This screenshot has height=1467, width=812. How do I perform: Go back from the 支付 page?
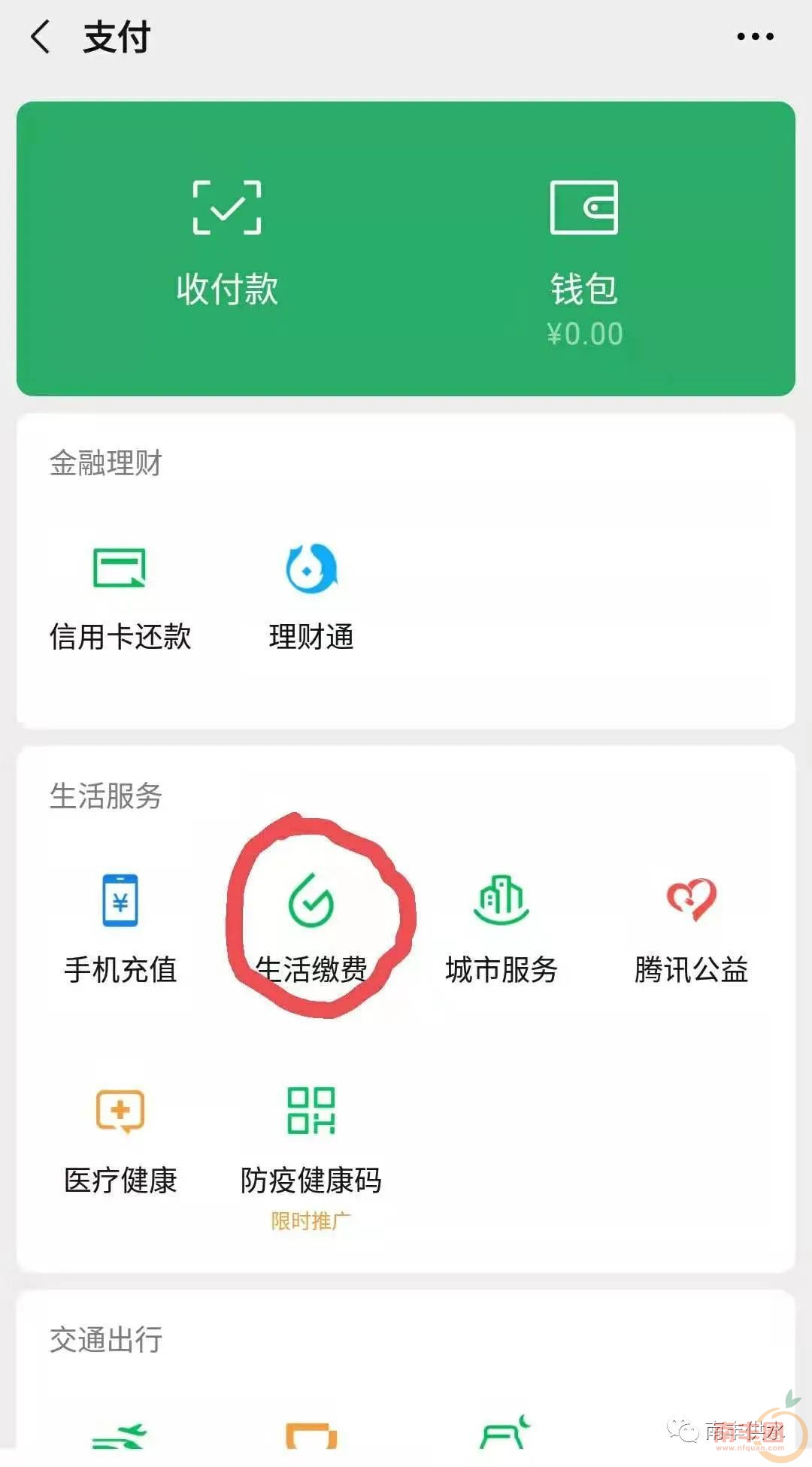click(41, 37)
